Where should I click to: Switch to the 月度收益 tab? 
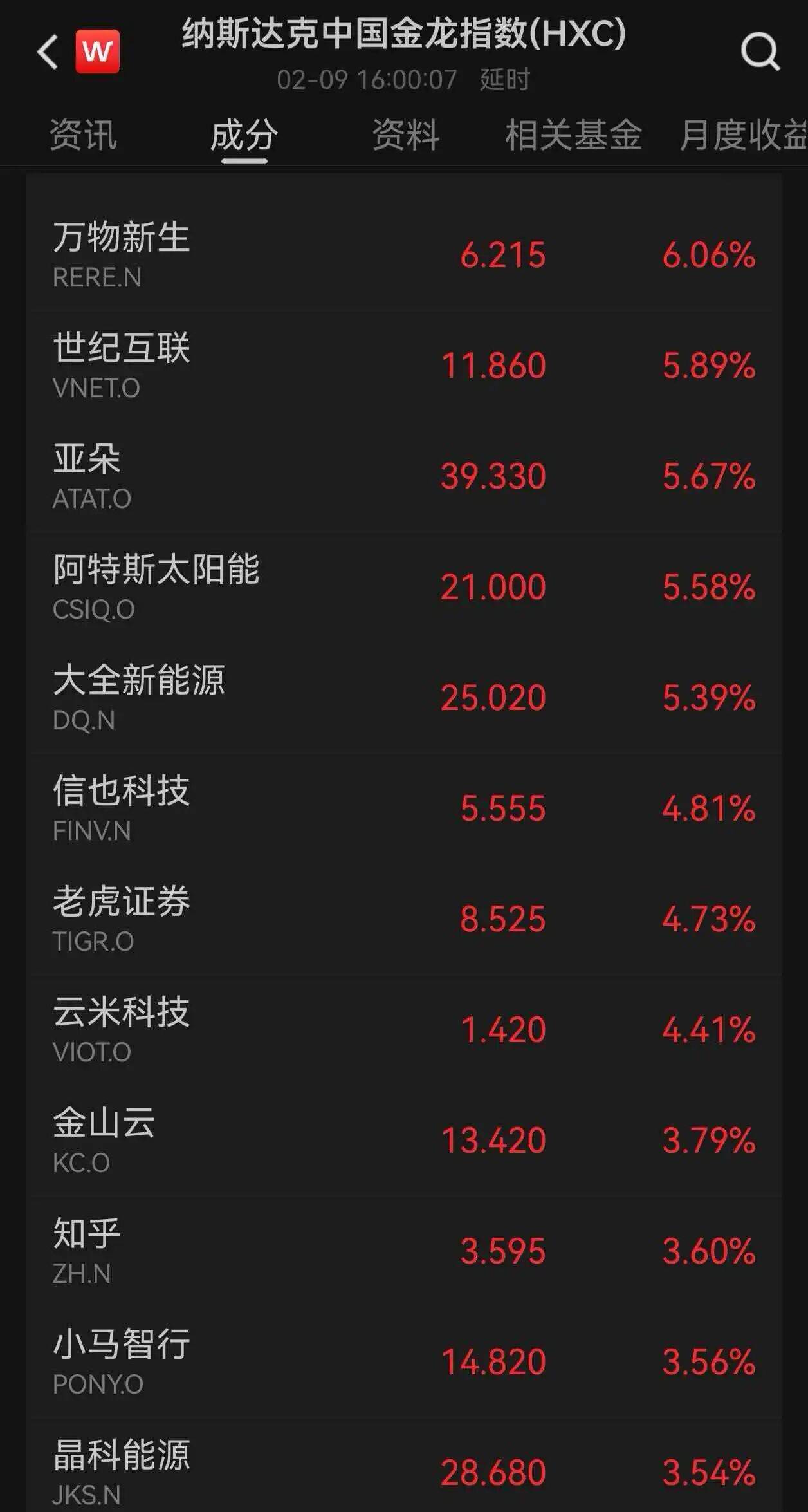click(x=743, y=135)
